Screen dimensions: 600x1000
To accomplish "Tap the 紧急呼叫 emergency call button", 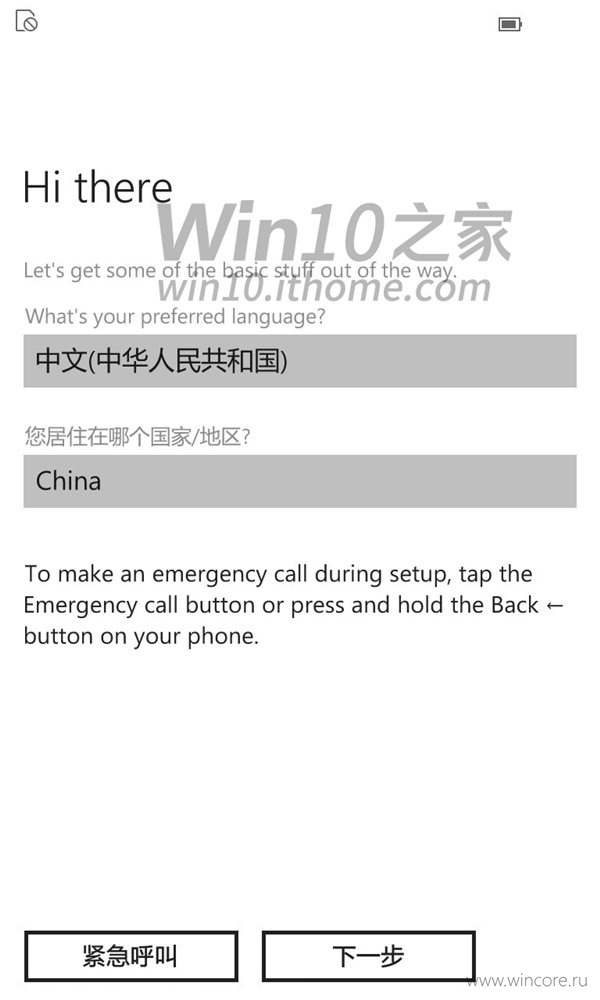I will click(131, 956).
